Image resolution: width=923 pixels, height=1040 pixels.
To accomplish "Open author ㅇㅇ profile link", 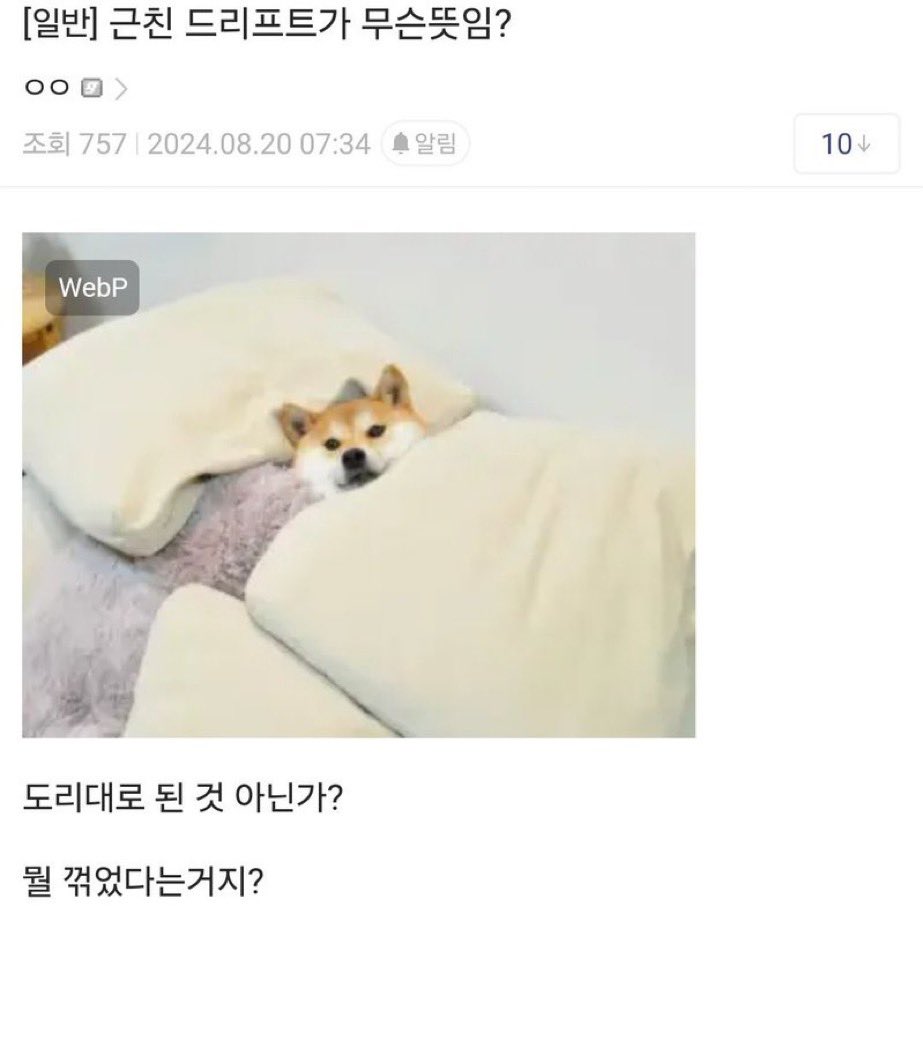I will click(73, 88).
